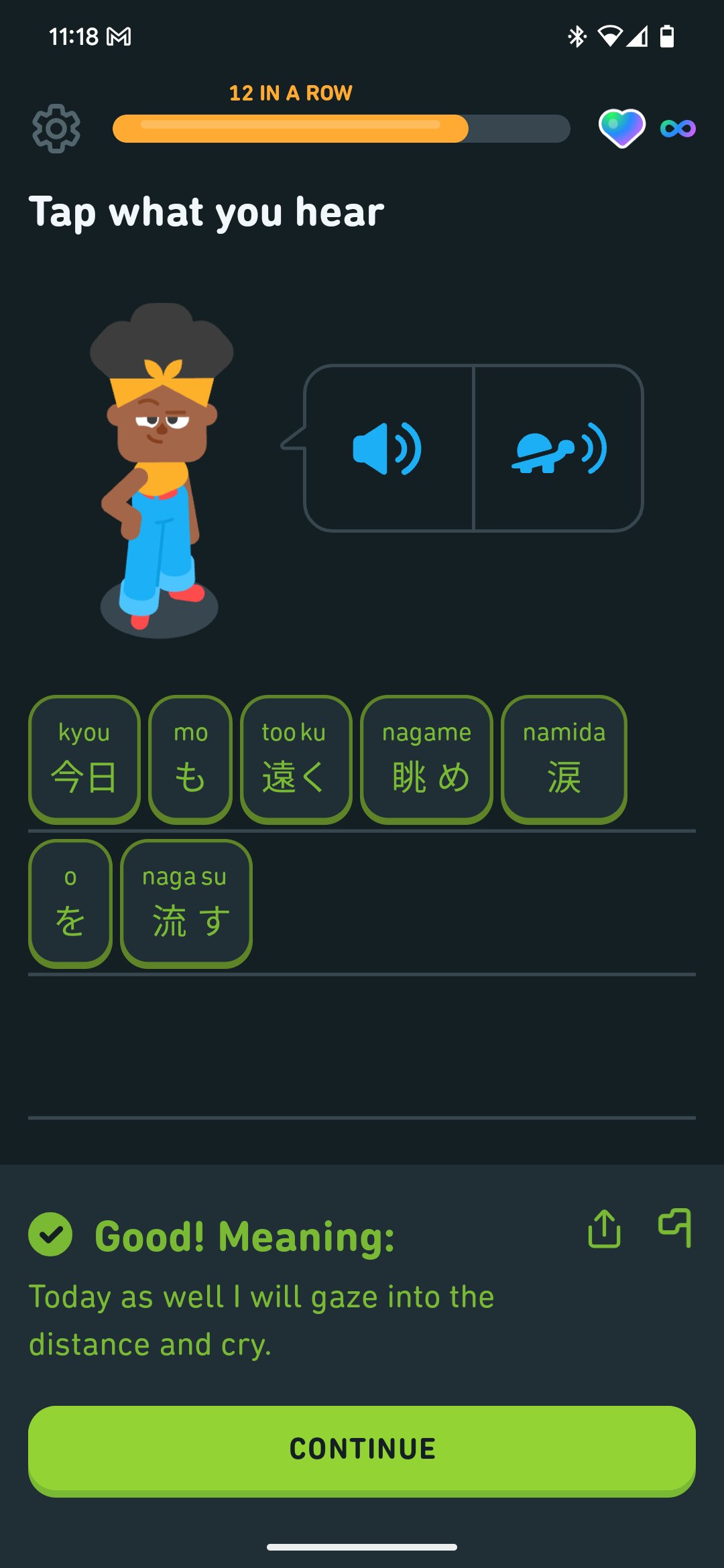Tap the nagasu 流す word tile
The image size is (724, 1568).
[186, 903]
